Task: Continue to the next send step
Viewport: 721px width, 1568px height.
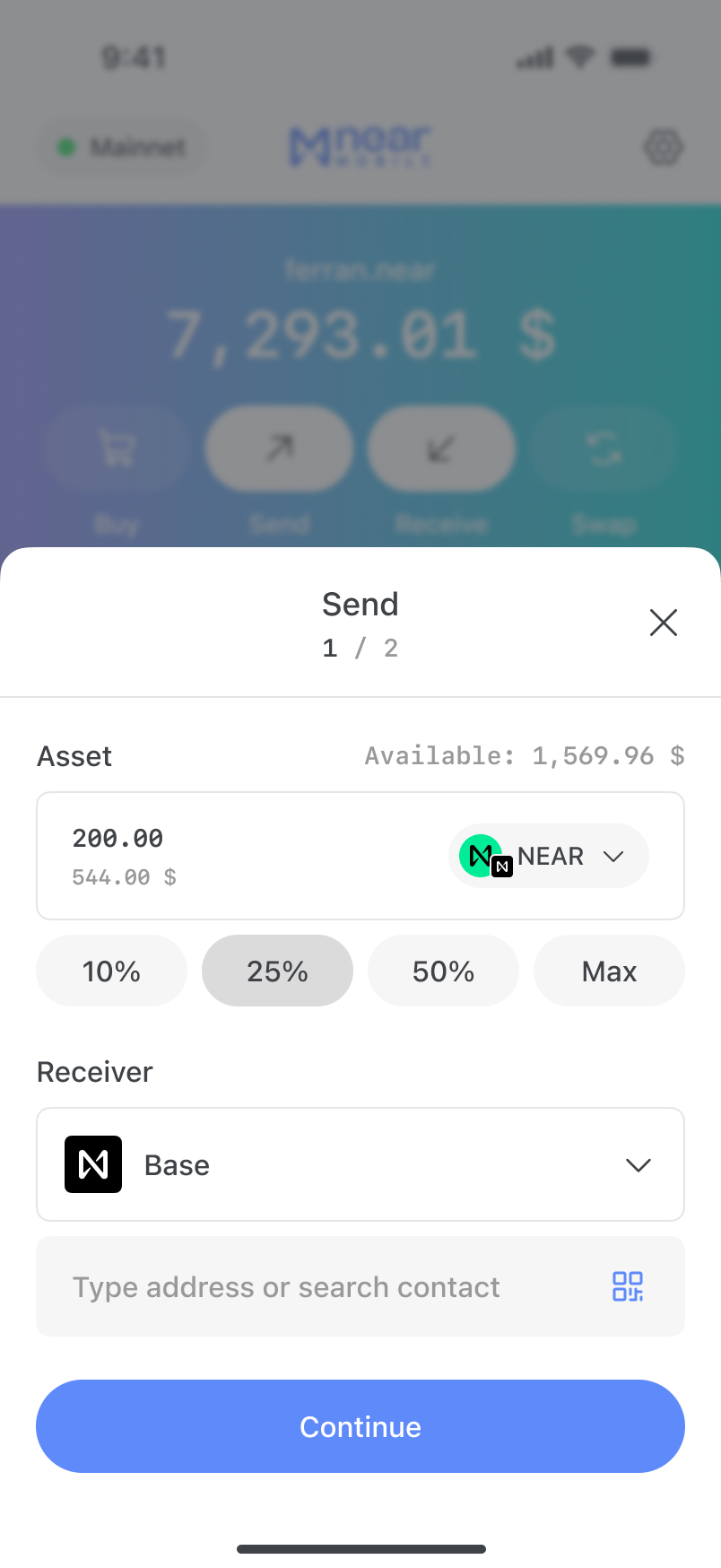Action: [360, 1426]
